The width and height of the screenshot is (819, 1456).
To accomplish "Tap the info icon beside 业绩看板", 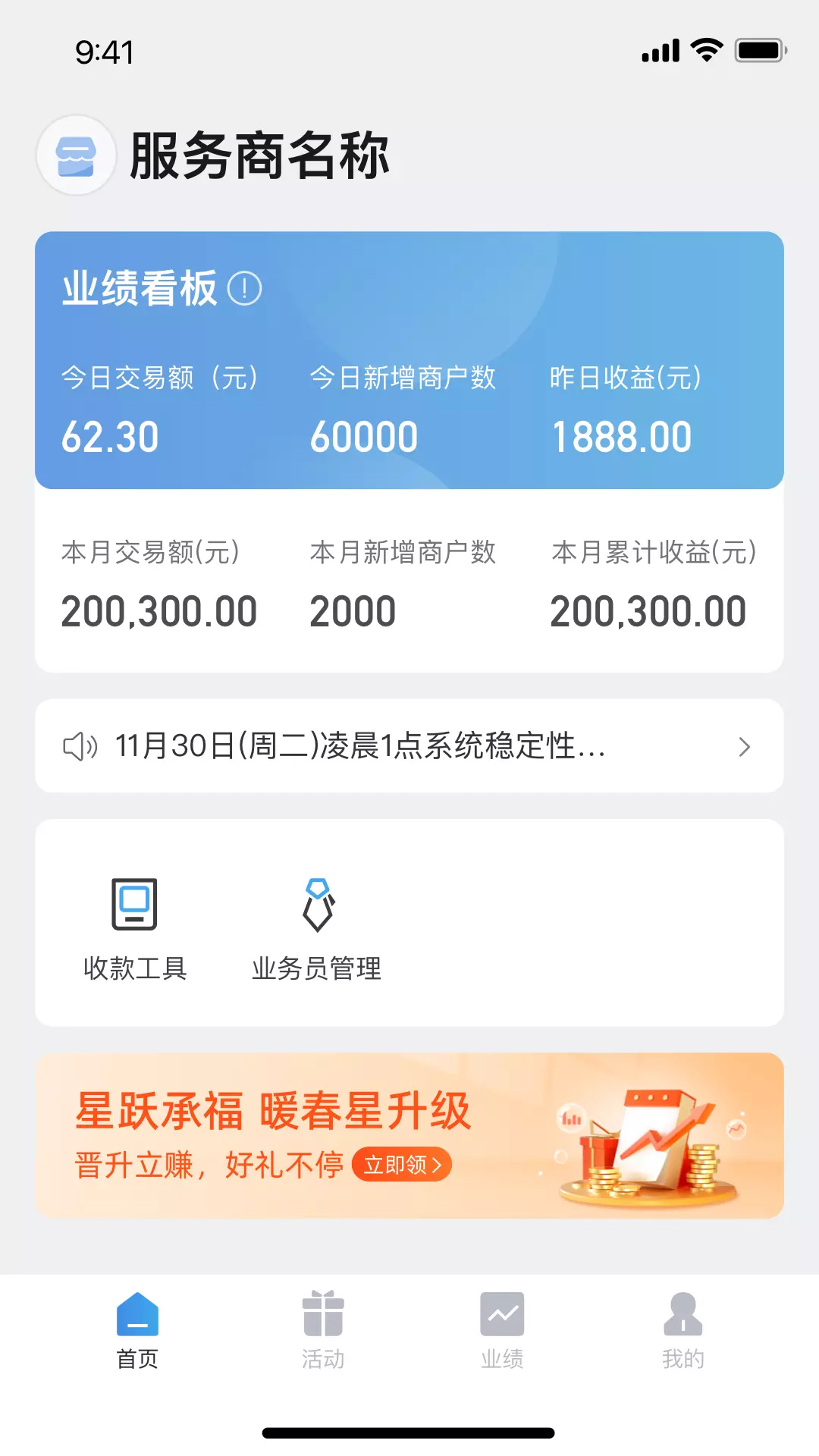I will [244, 289].
